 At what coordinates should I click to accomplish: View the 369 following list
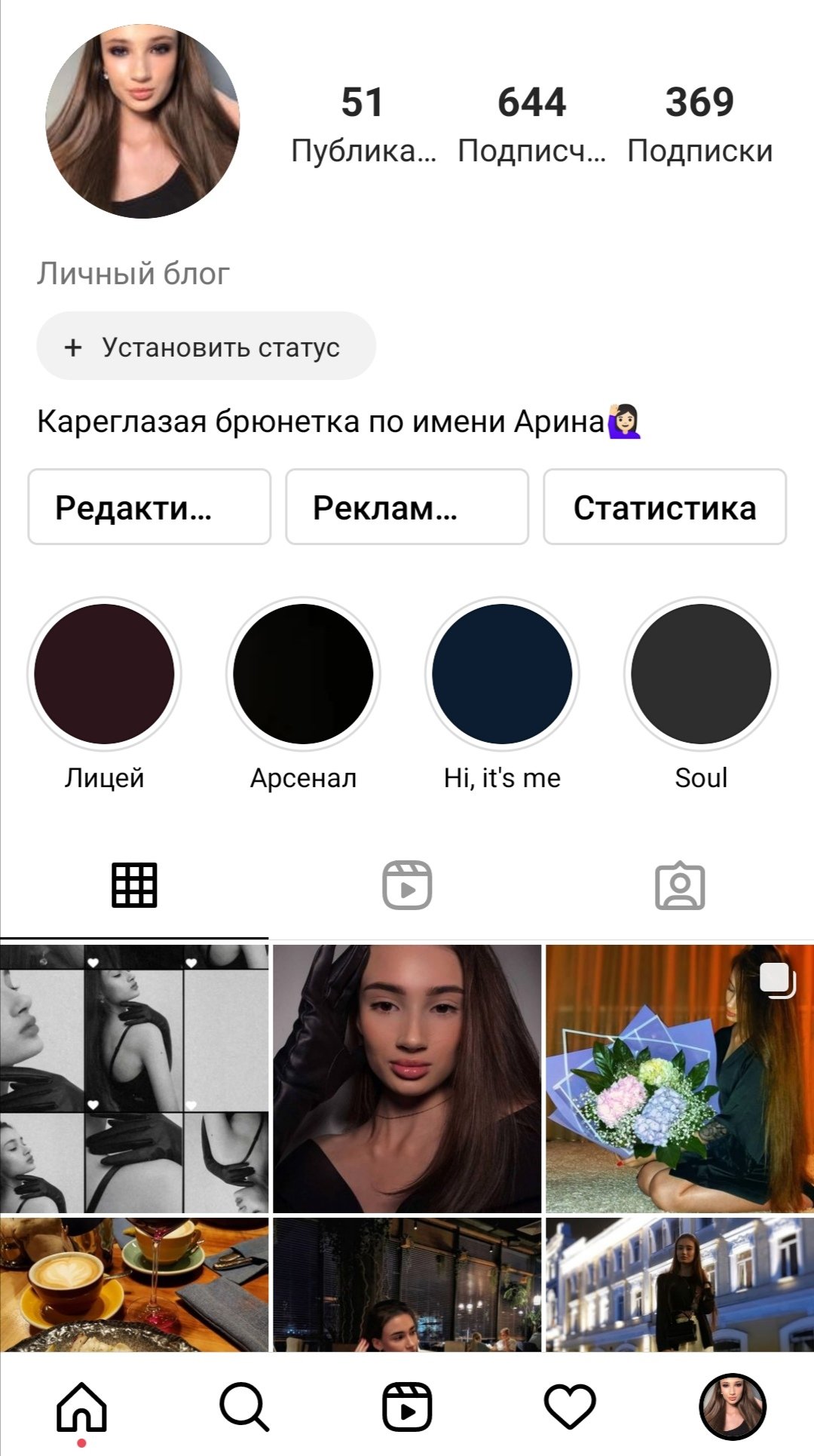click(699, 124)
